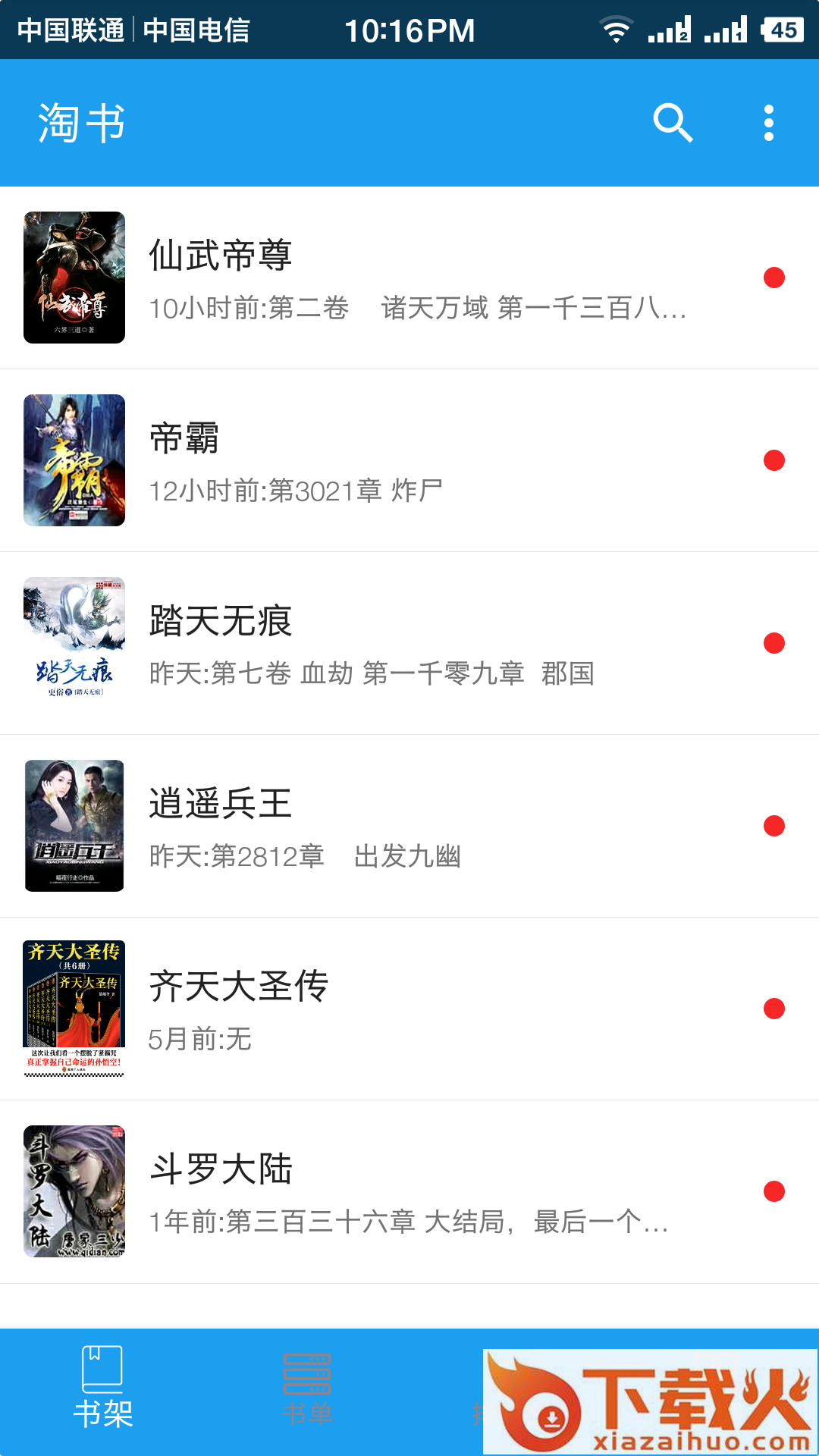Select the book 踏天无痕
Image resolution: width=819 pixels, height=1456 pixels.
(x=409, y=643)
